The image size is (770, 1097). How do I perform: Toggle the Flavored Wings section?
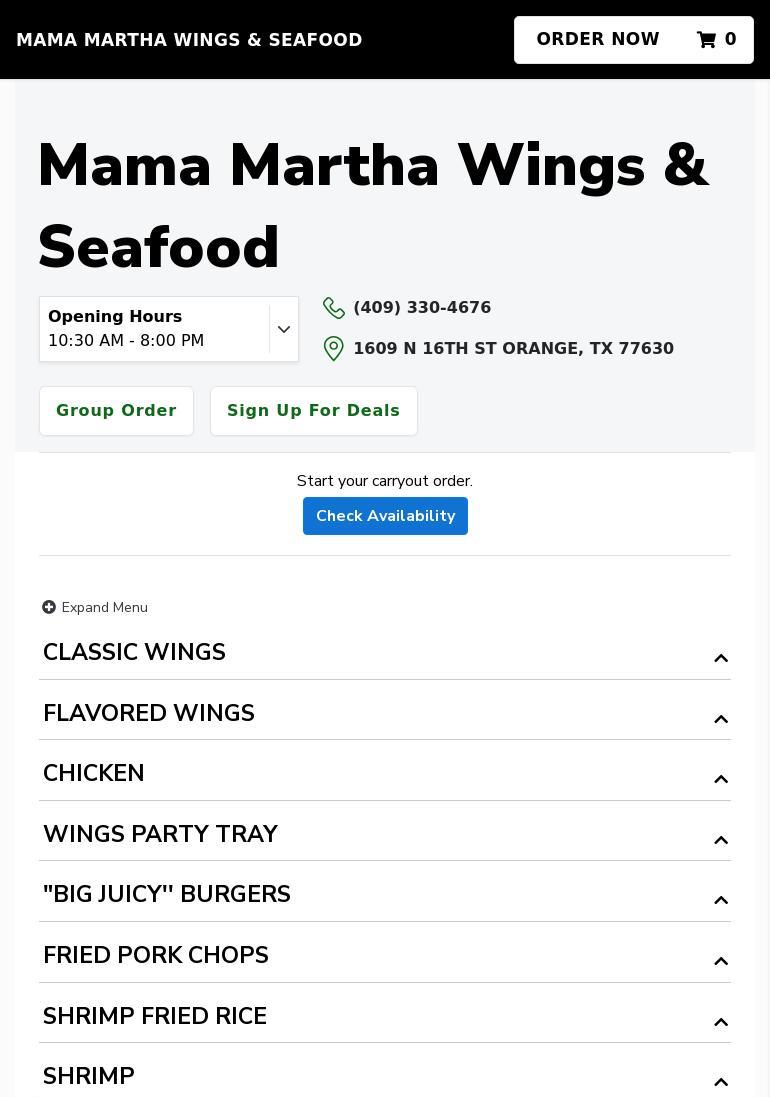tap(384, 714)
